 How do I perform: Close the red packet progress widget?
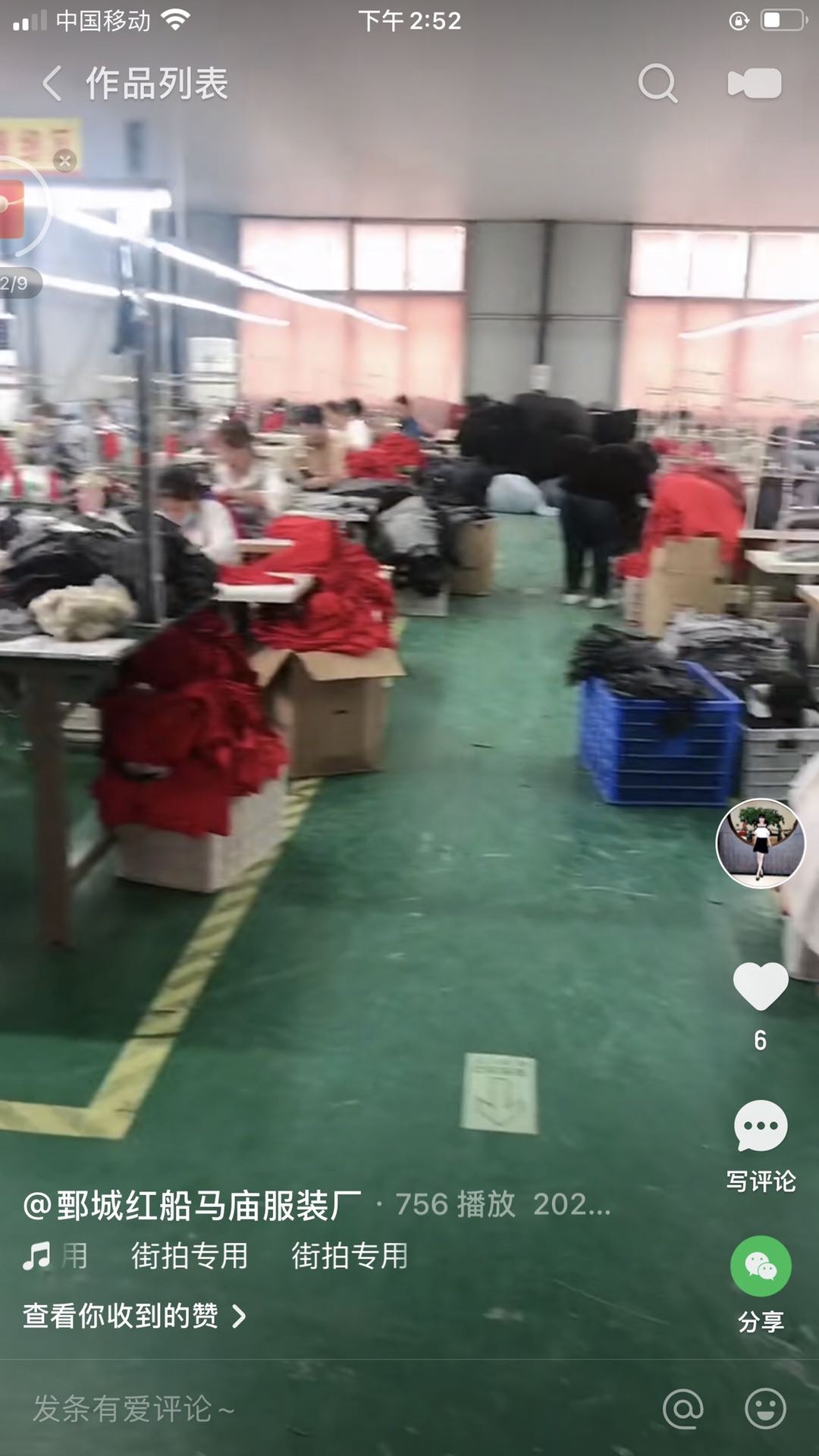point(65,161)
